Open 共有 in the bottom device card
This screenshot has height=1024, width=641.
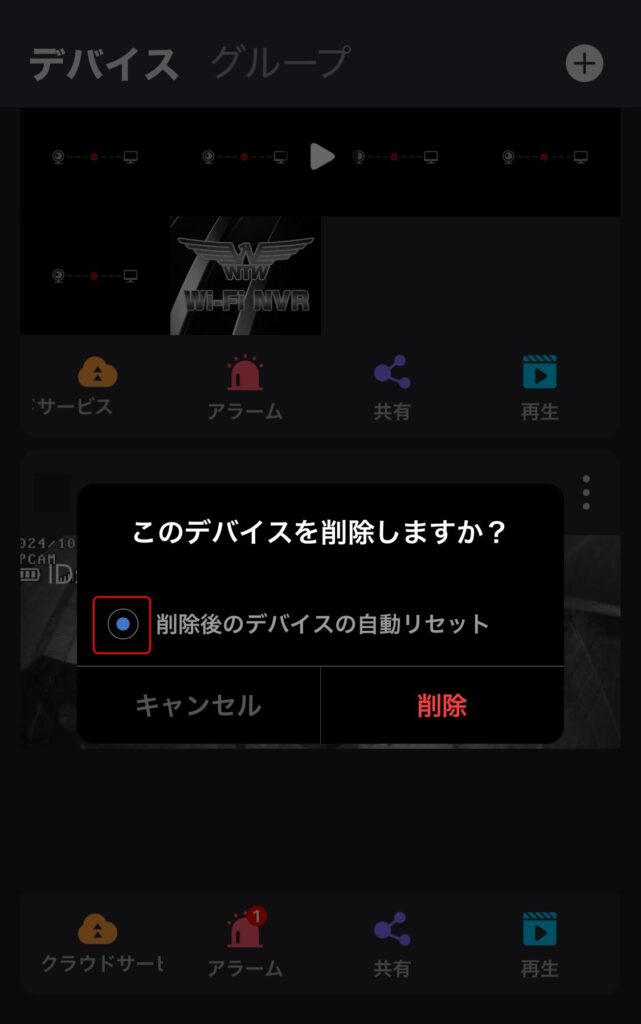(391, 943)
